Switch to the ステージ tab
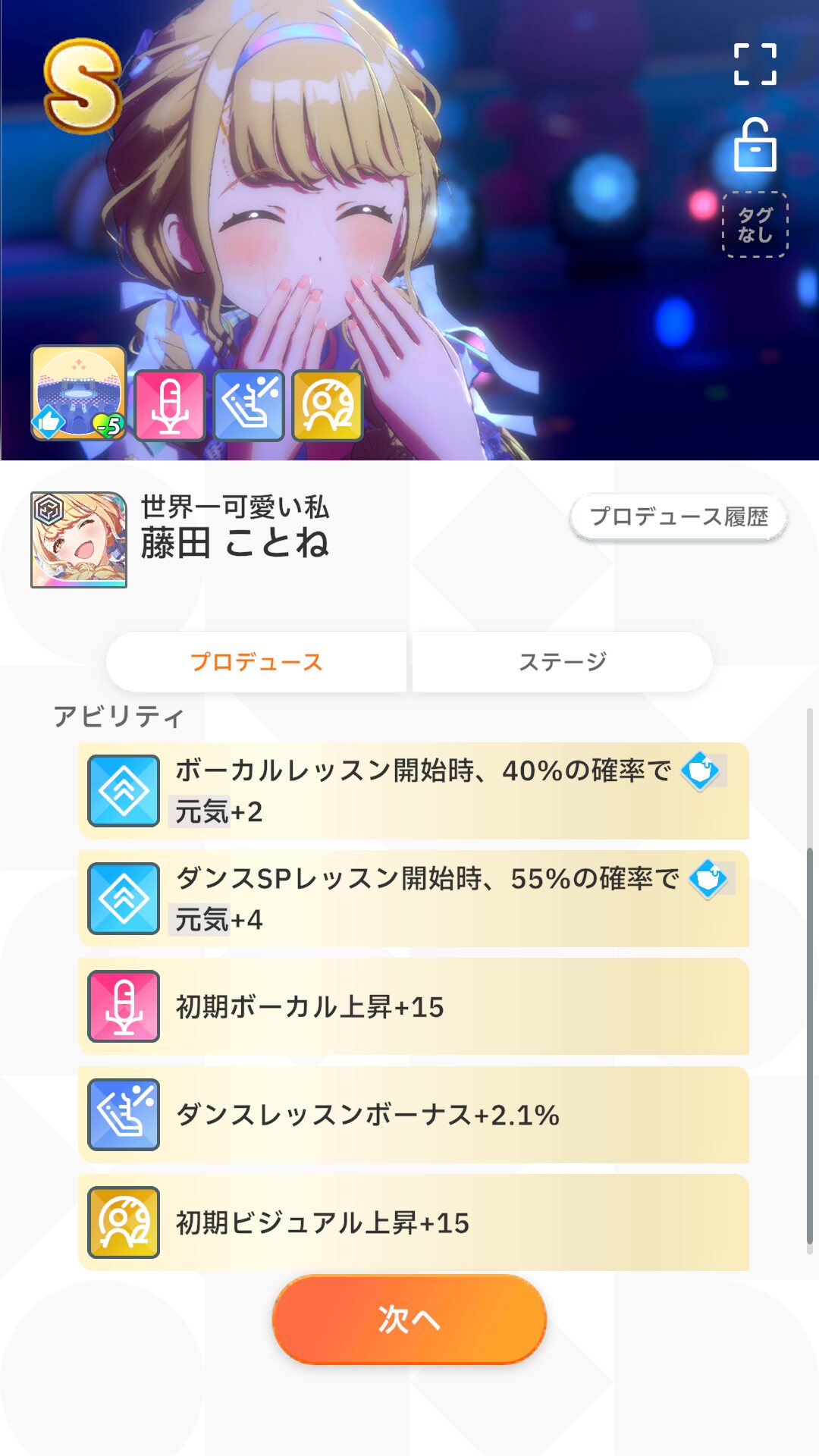Image resolution: width=819 pixels, height=1456 pixels. [x=563, y=661]
